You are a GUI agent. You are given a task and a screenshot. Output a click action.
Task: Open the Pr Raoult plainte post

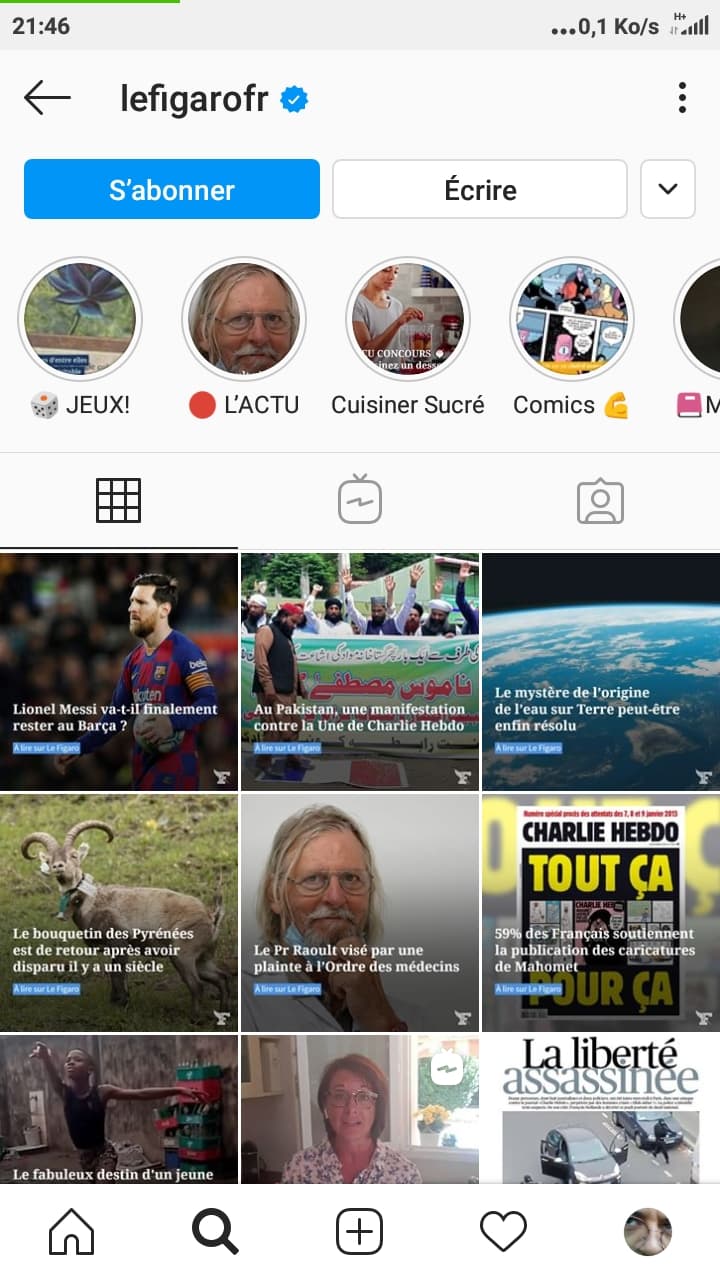360,912
